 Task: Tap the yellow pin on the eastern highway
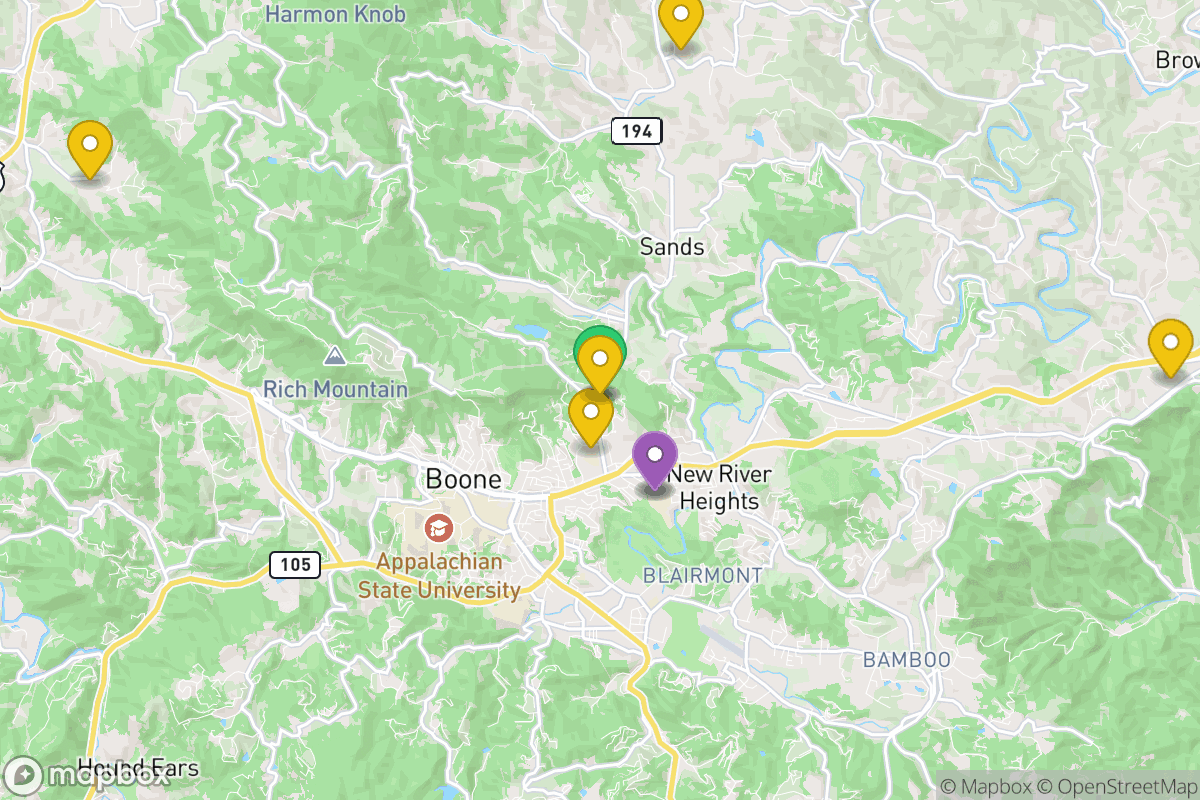[1170, 345]
